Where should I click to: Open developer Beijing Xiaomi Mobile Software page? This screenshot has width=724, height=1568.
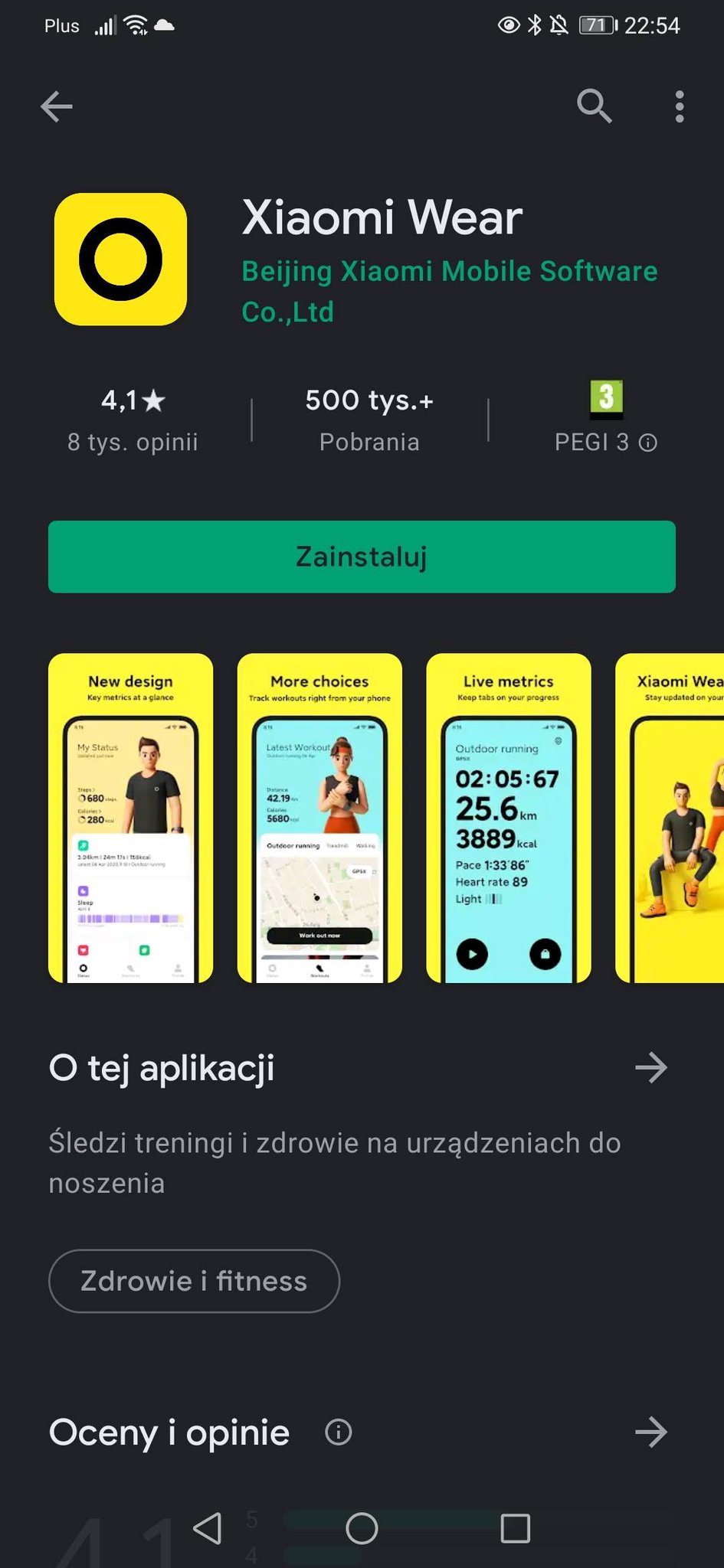click(x=449, y=291)
